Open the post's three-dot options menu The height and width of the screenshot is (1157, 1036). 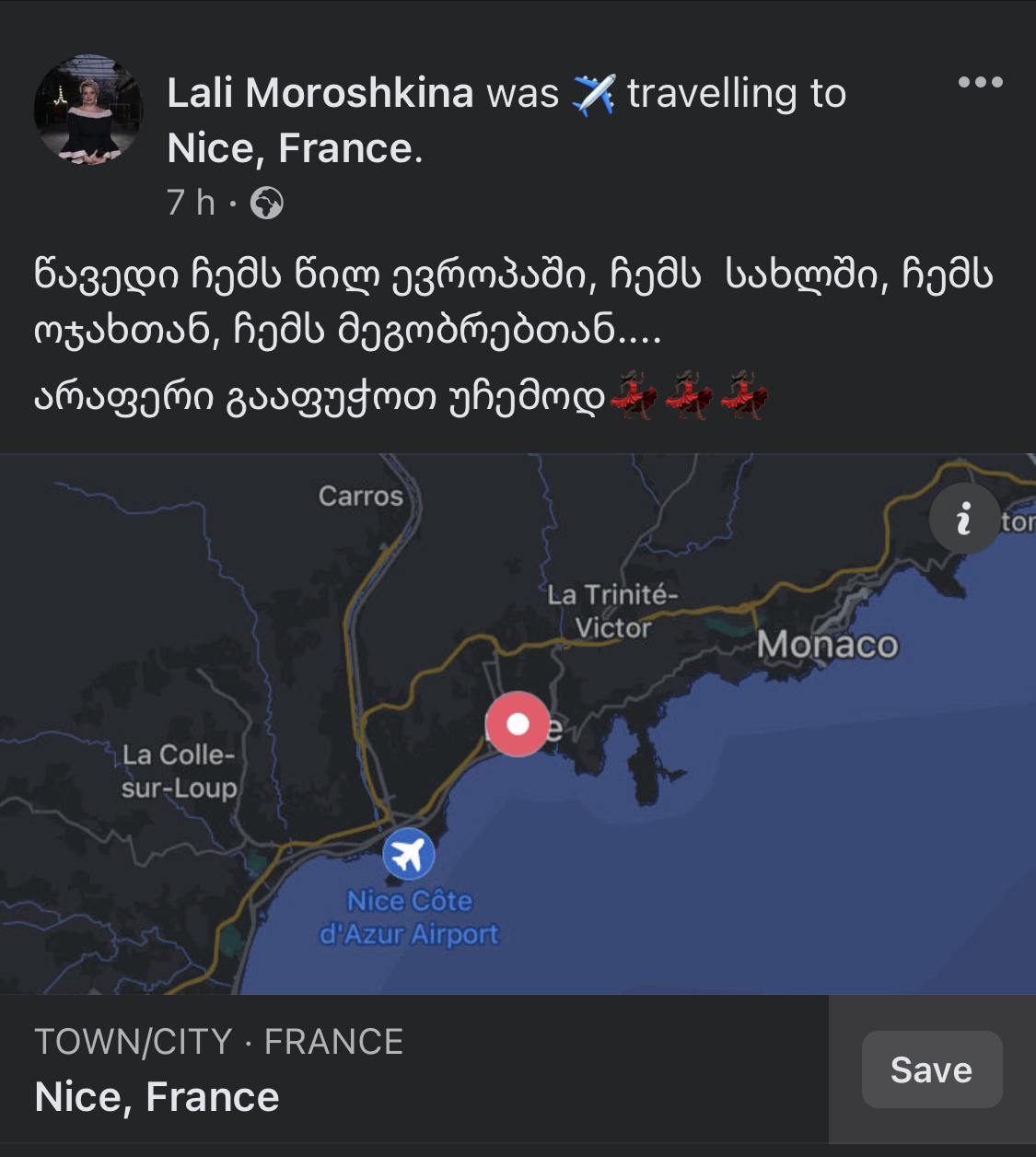coord(980,83)
